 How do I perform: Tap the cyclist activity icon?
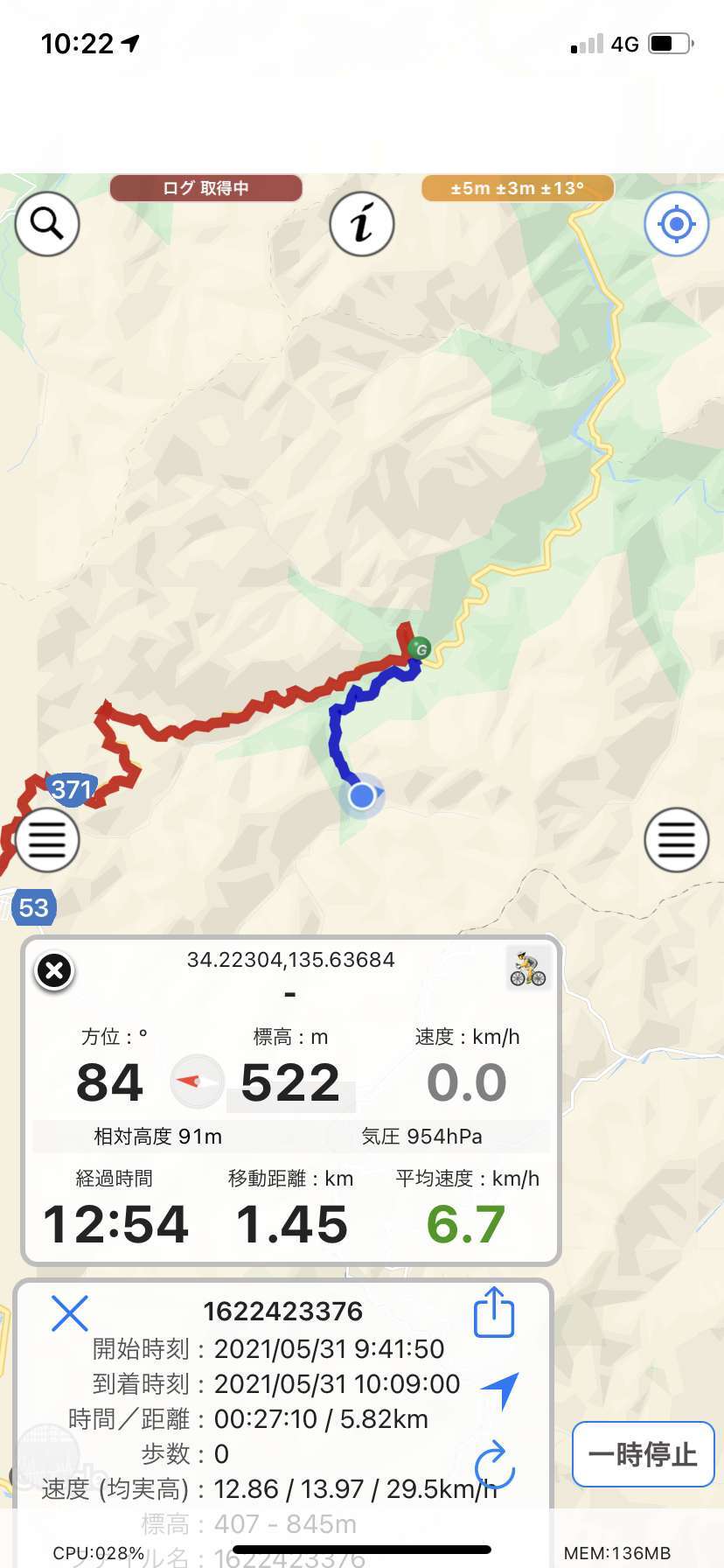point(528,969)
